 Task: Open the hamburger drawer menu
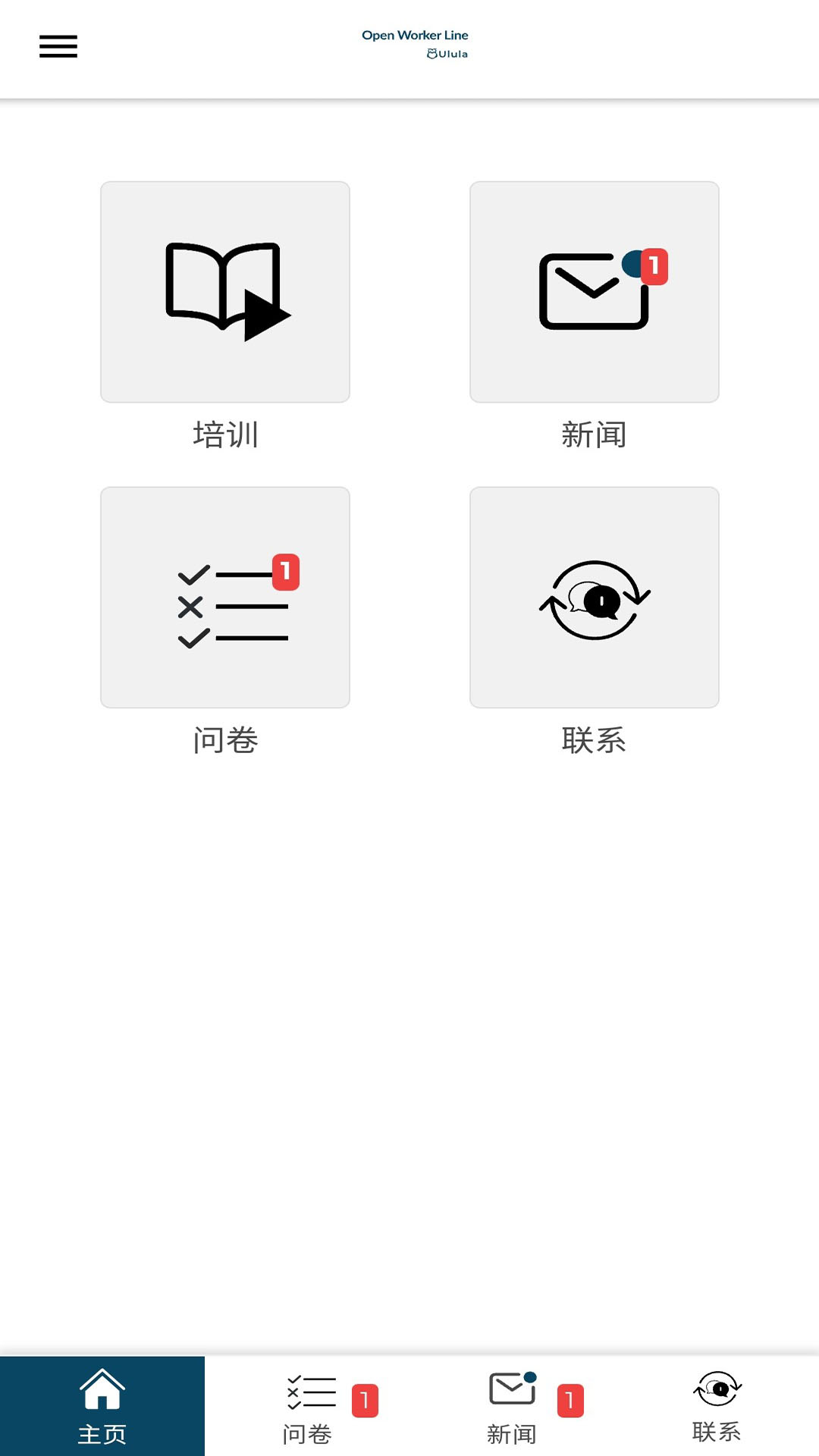click(58, 46)
